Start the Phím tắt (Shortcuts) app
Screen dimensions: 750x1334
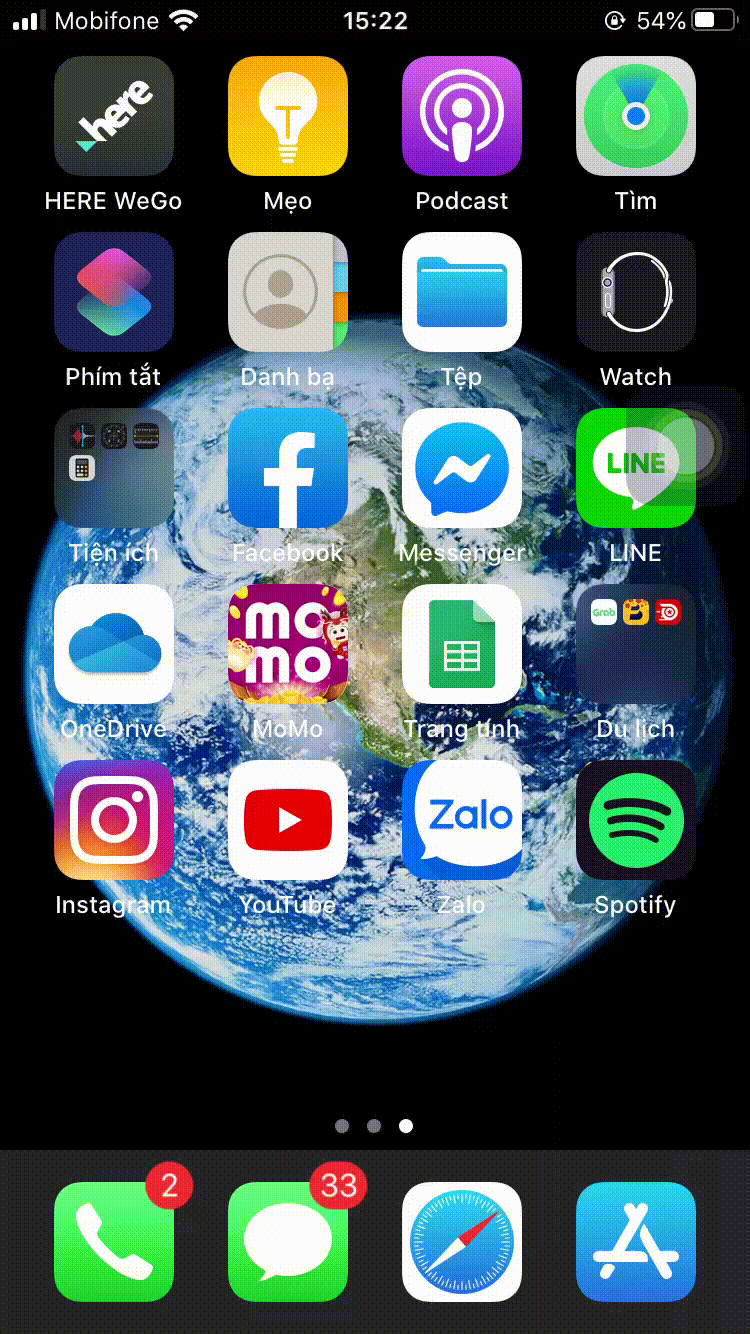[x=113, y=291]
